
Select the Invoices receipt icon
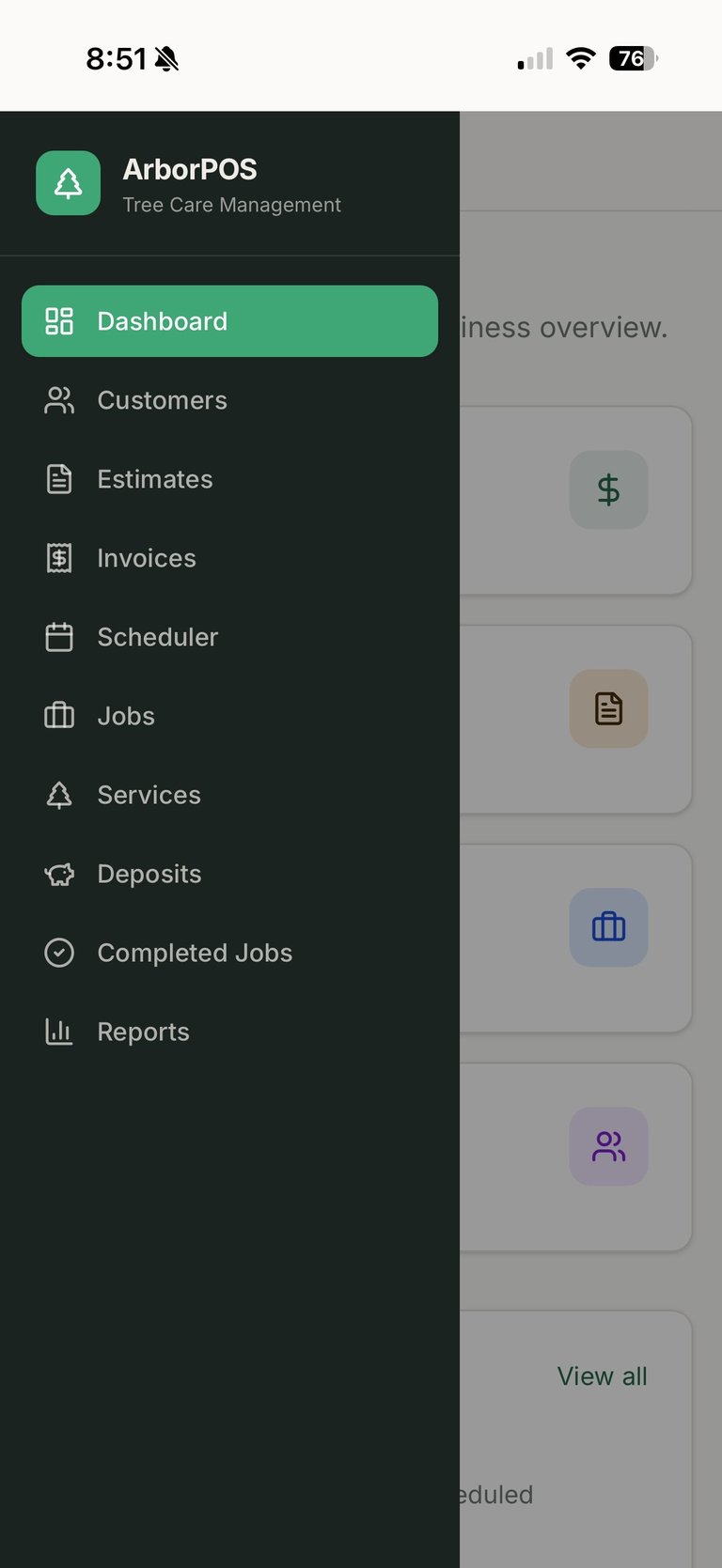point(59,558)
